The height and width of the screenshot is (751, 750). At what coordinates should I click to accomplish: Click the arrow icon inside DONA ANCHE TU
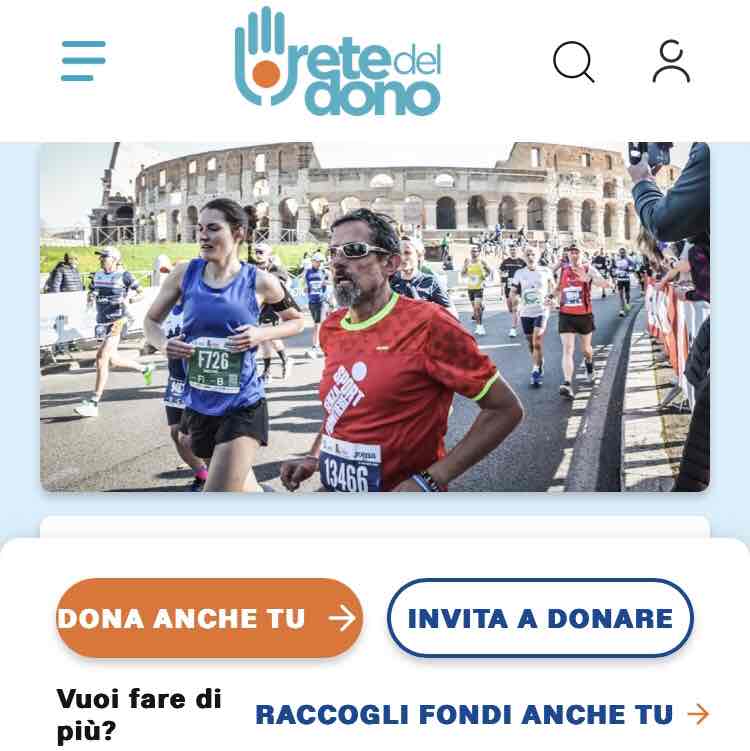point(341,618)
